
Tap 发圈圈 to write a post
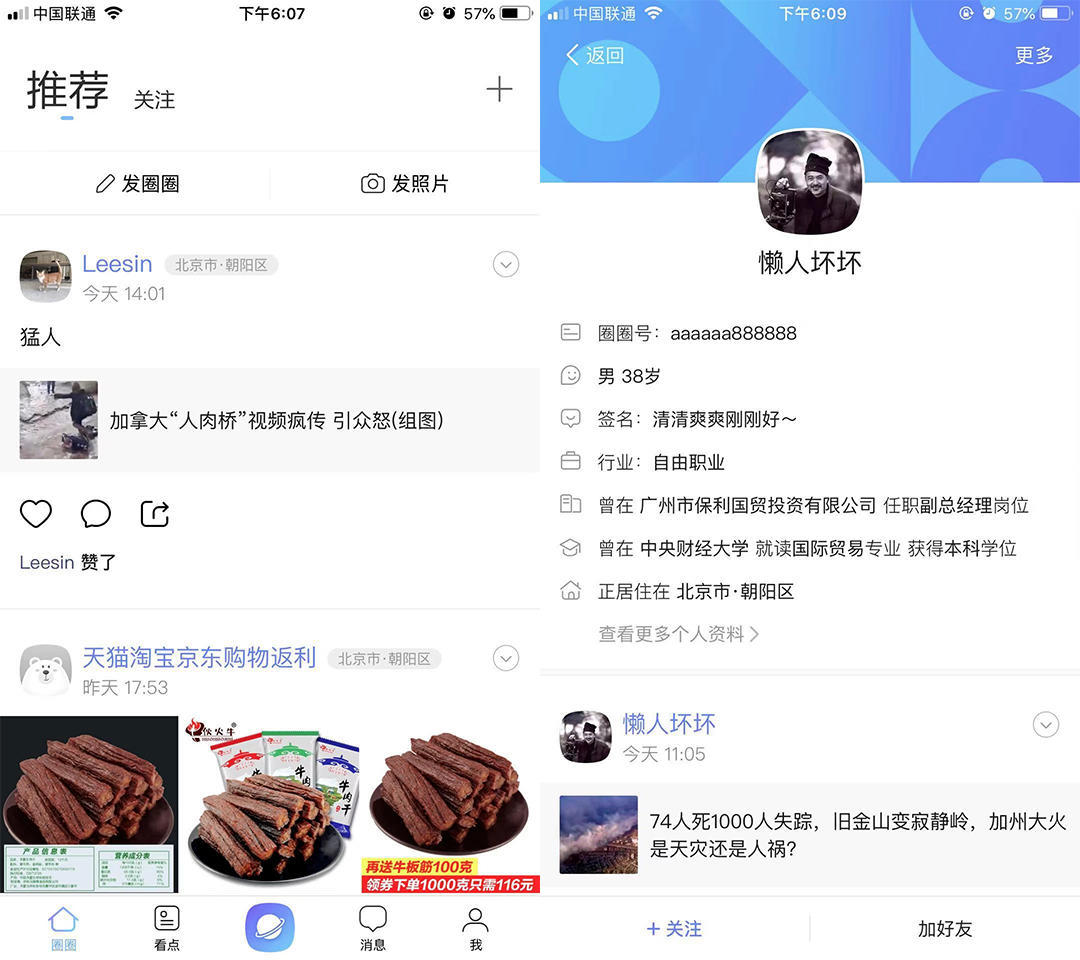click(137, 184)
